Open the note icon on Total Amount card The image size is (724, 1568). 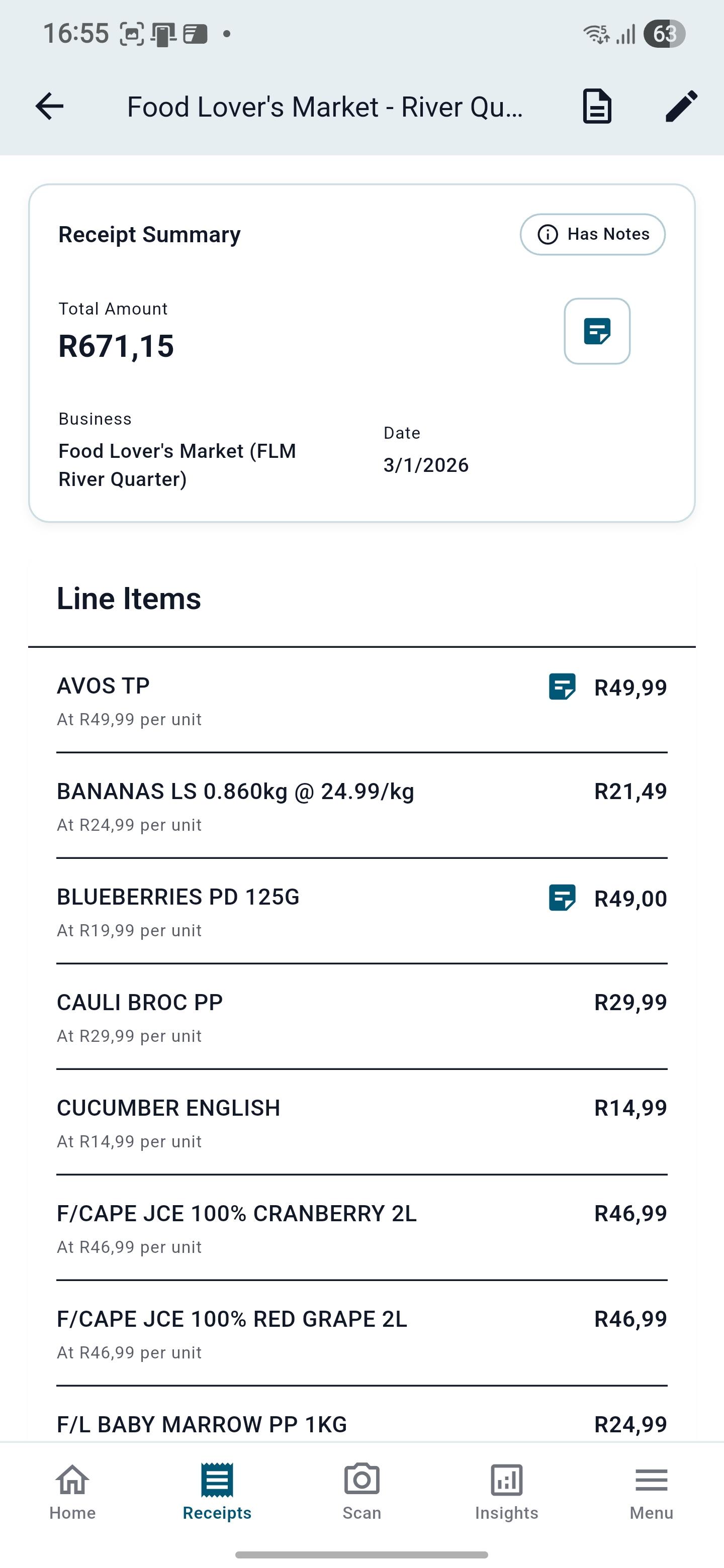pos(596,331)
